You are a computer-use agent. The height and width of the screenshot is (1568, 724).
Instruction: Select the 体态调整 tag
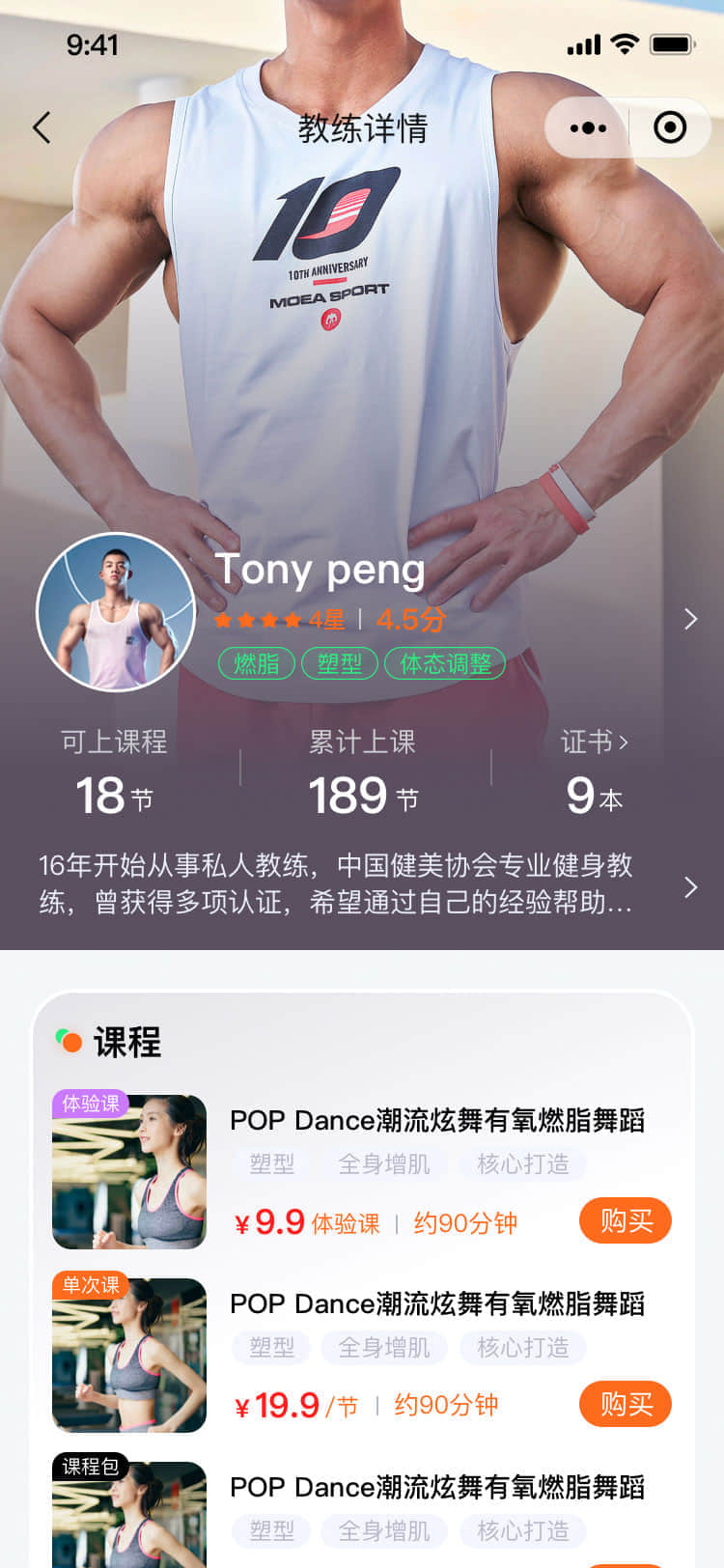pos(444,663)
